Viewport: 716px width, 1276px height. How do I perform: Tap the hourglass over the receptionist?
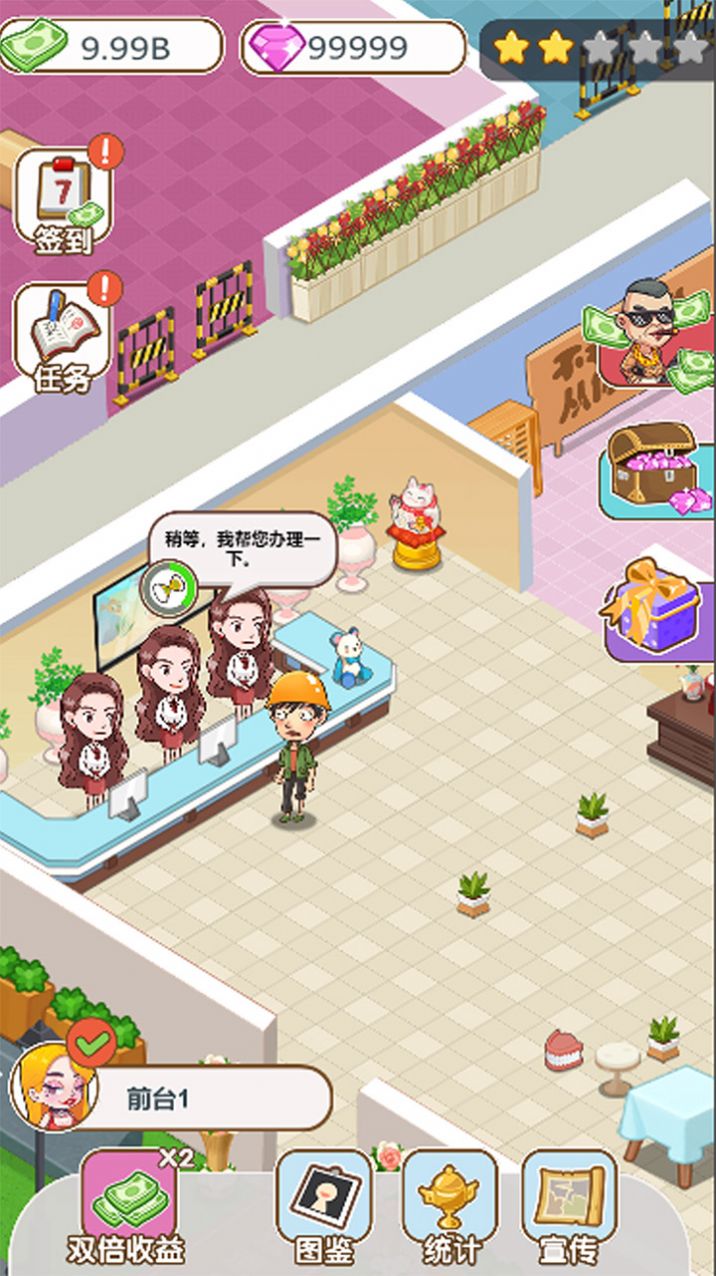pos(166,588)
